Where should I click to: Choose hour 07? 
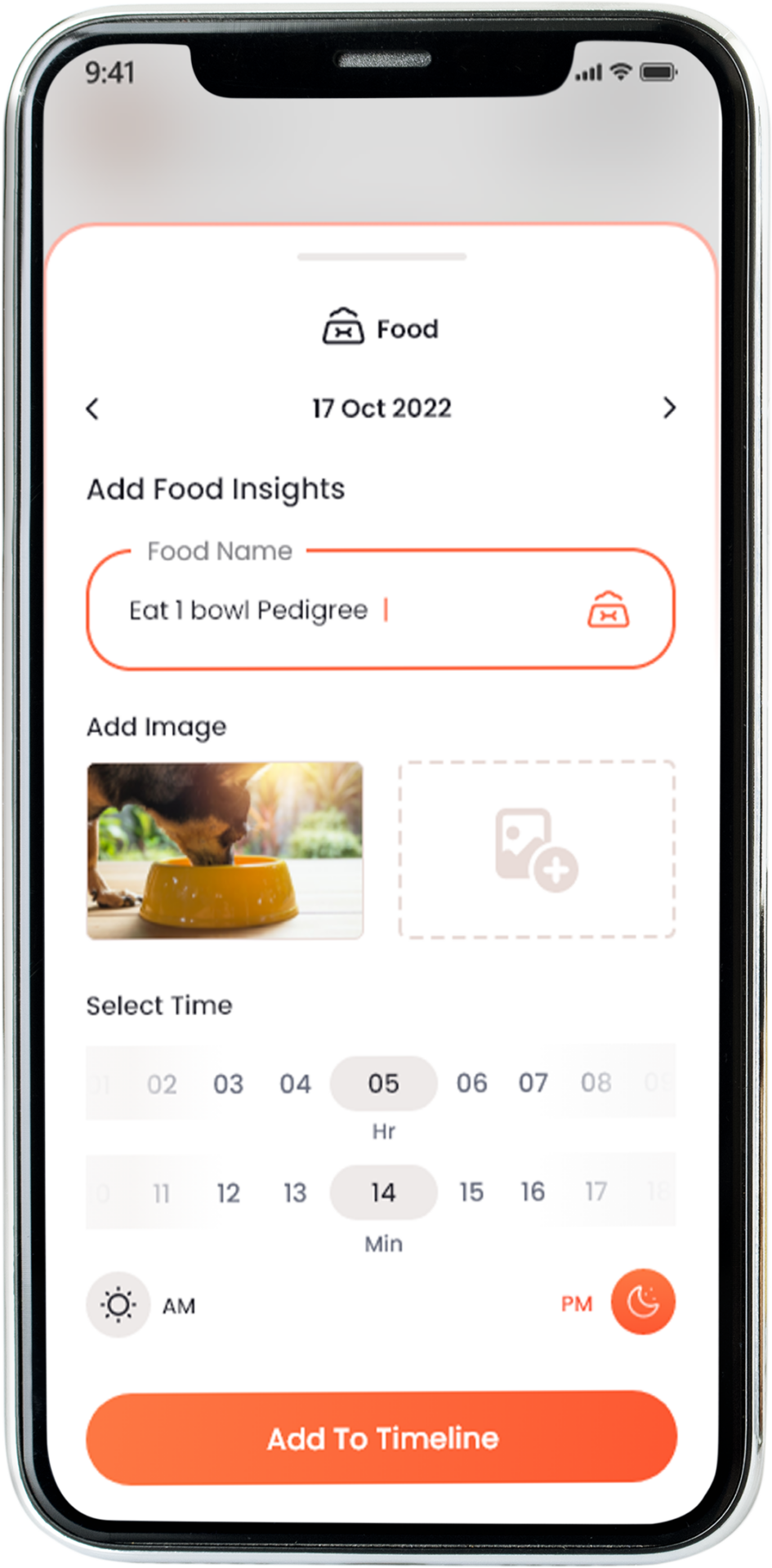coord(533,1083)
